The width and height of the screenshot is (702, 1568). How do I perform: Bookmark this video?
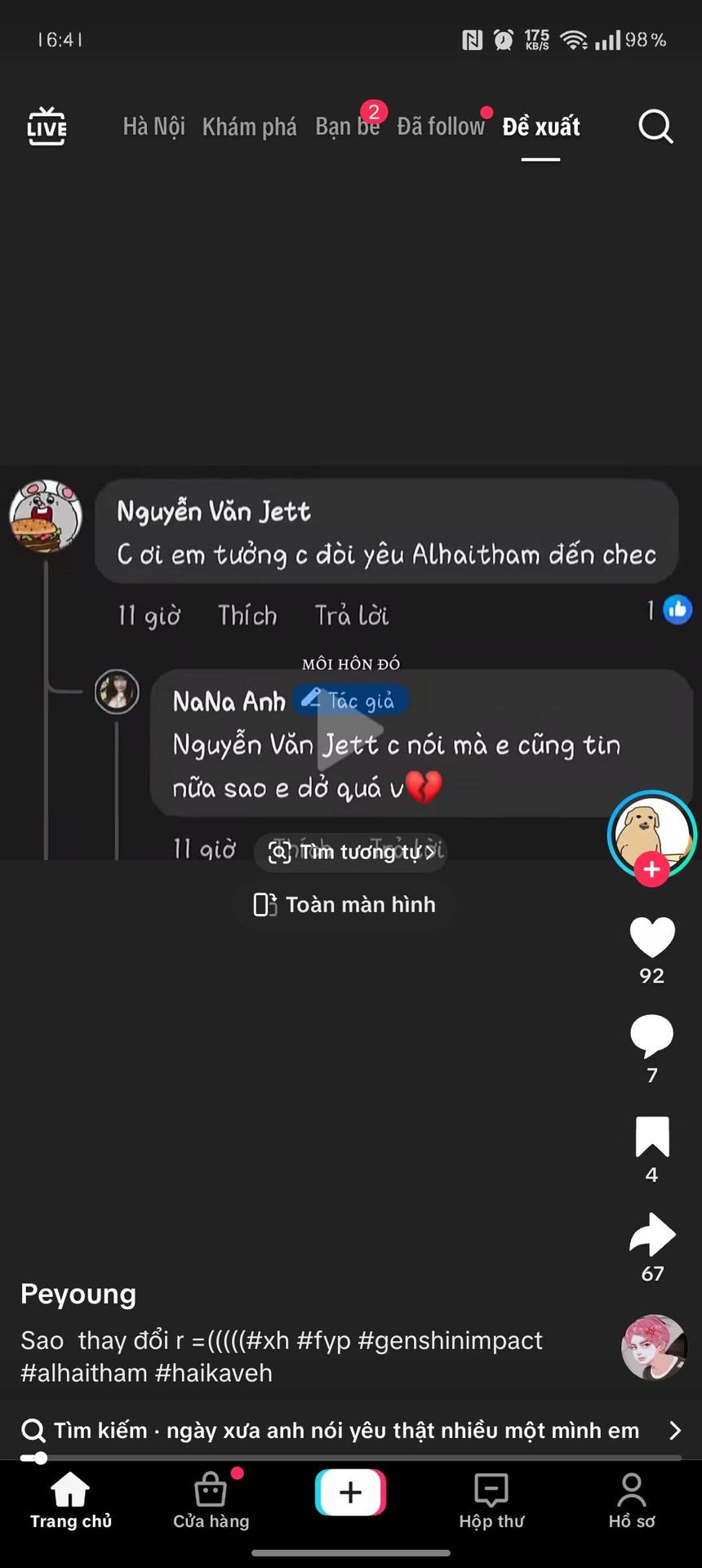coord(651,1136)
